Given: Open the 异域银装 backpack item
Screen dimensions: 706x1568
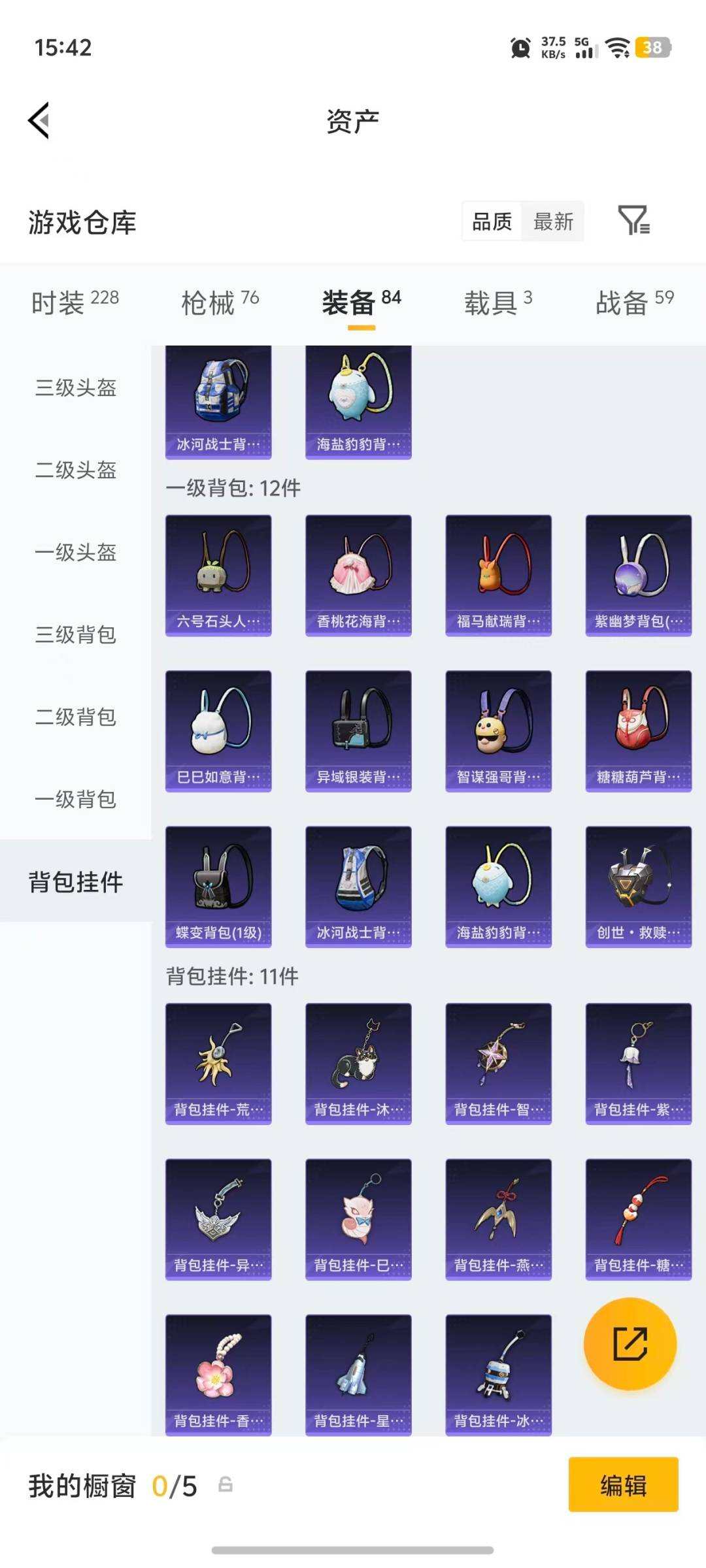Looking at the screenshot, I should pos(358,731).
